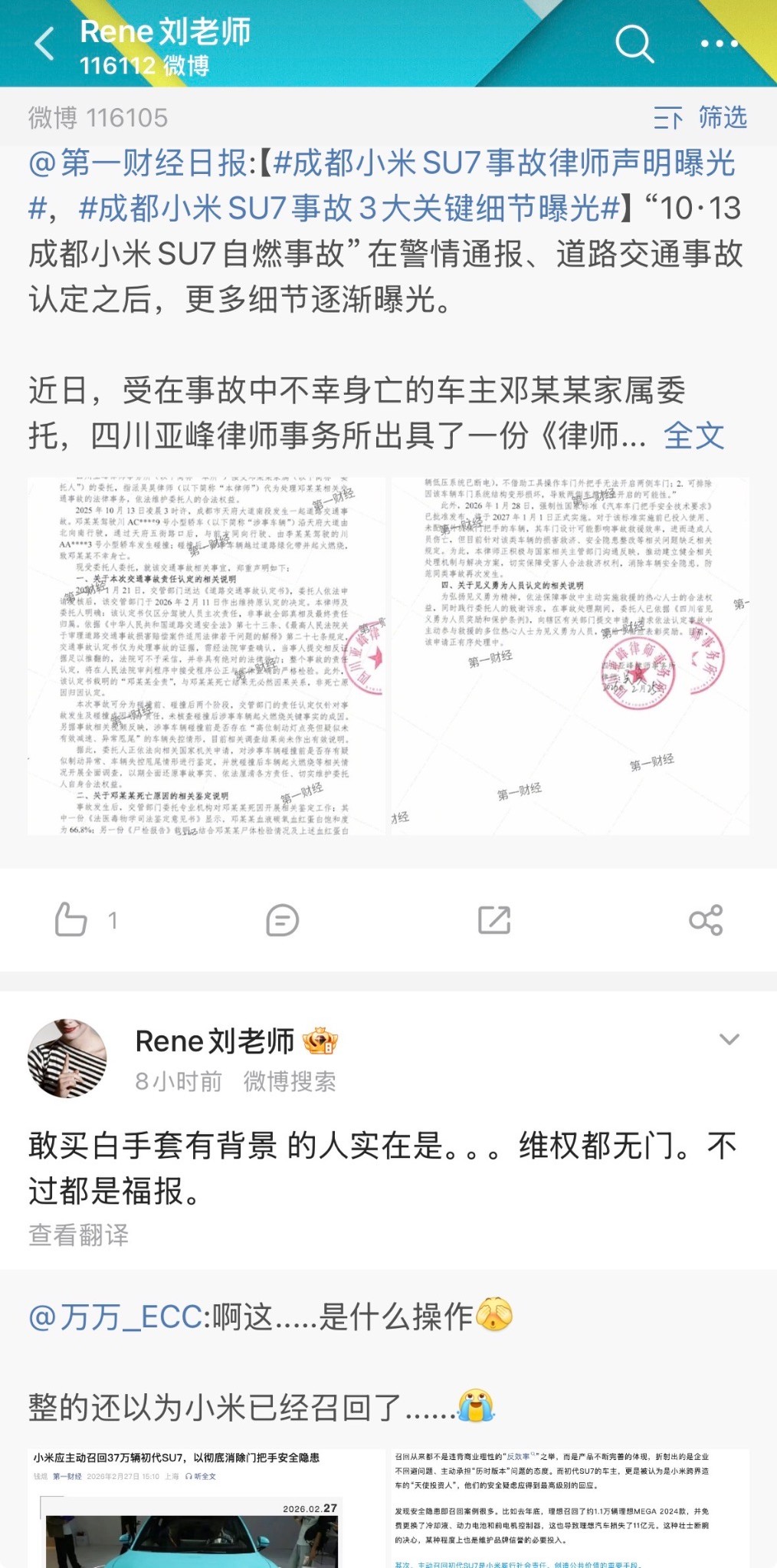Share the post via the share icon
The width and height of the screenshot is (777, 1568).
tap(706, 919)
